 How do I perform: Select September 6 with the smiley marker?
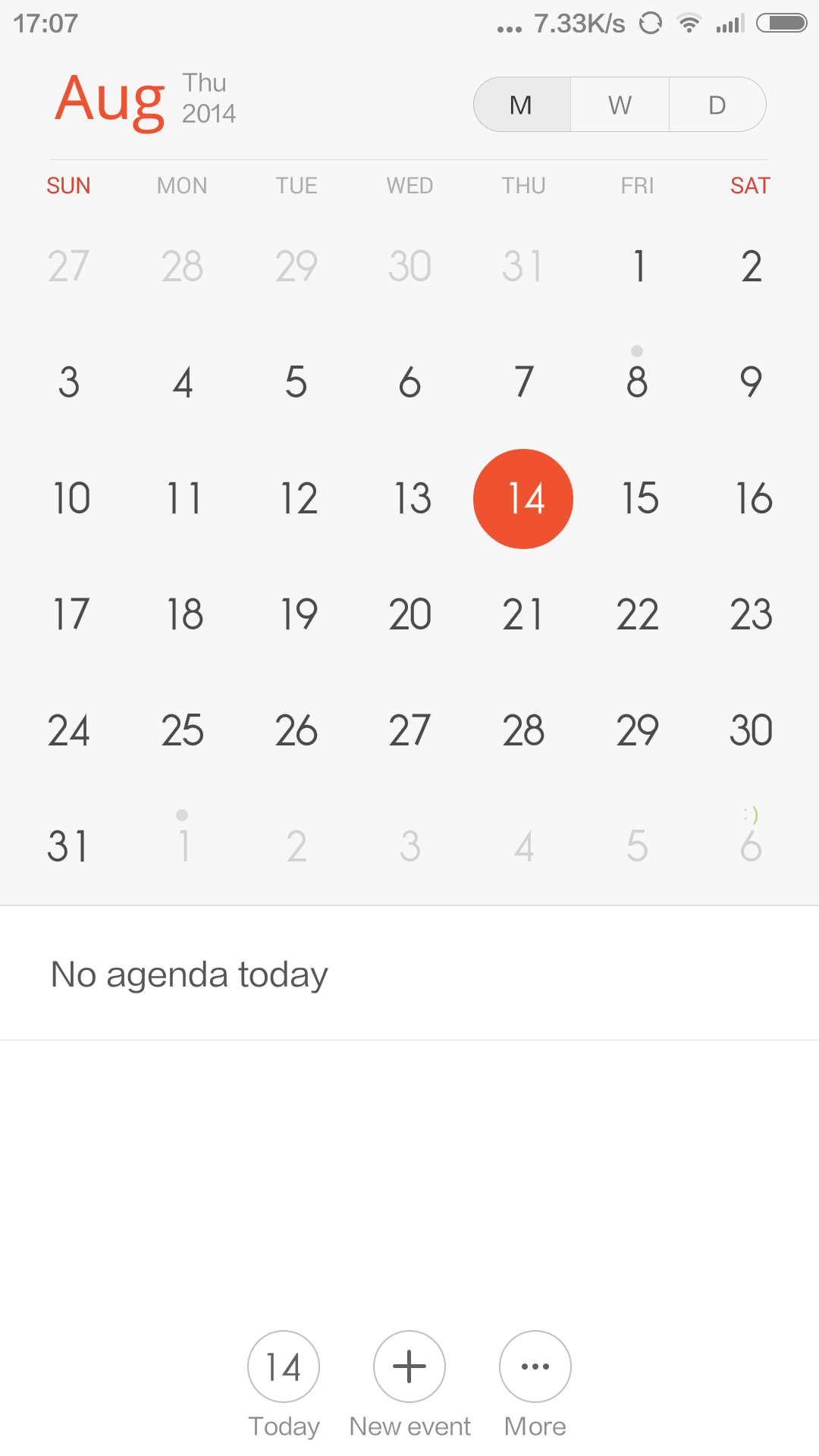tap(751, 845)
